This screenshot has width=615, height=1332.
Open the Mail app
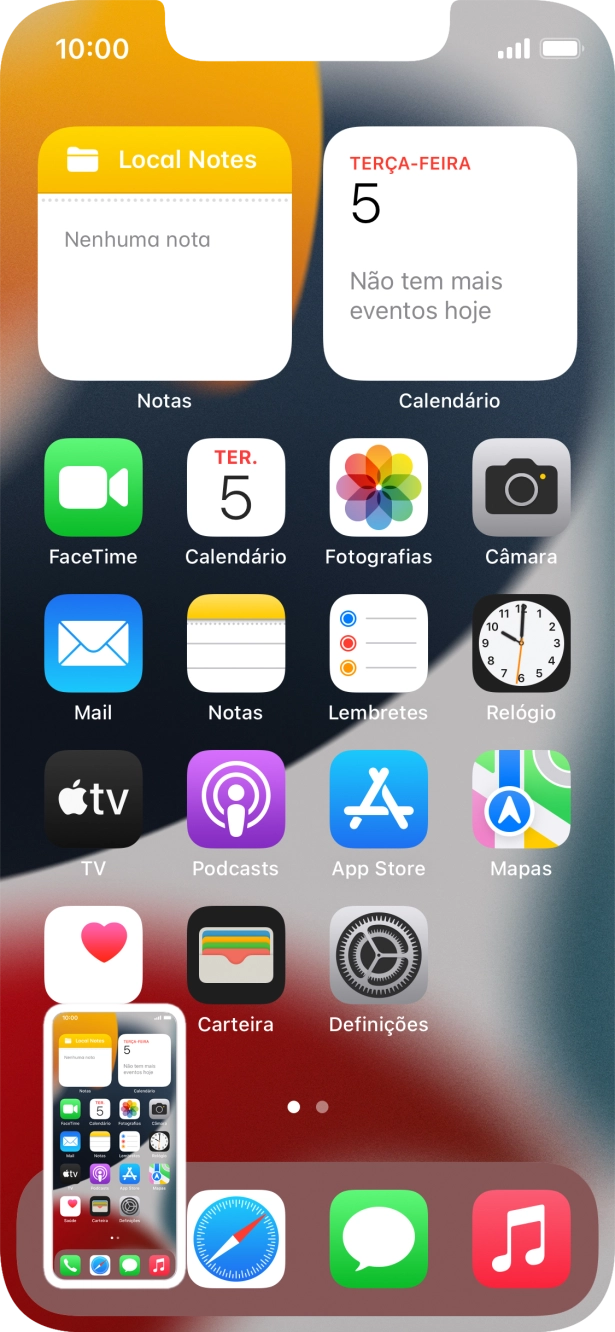(x=93, y=643)
